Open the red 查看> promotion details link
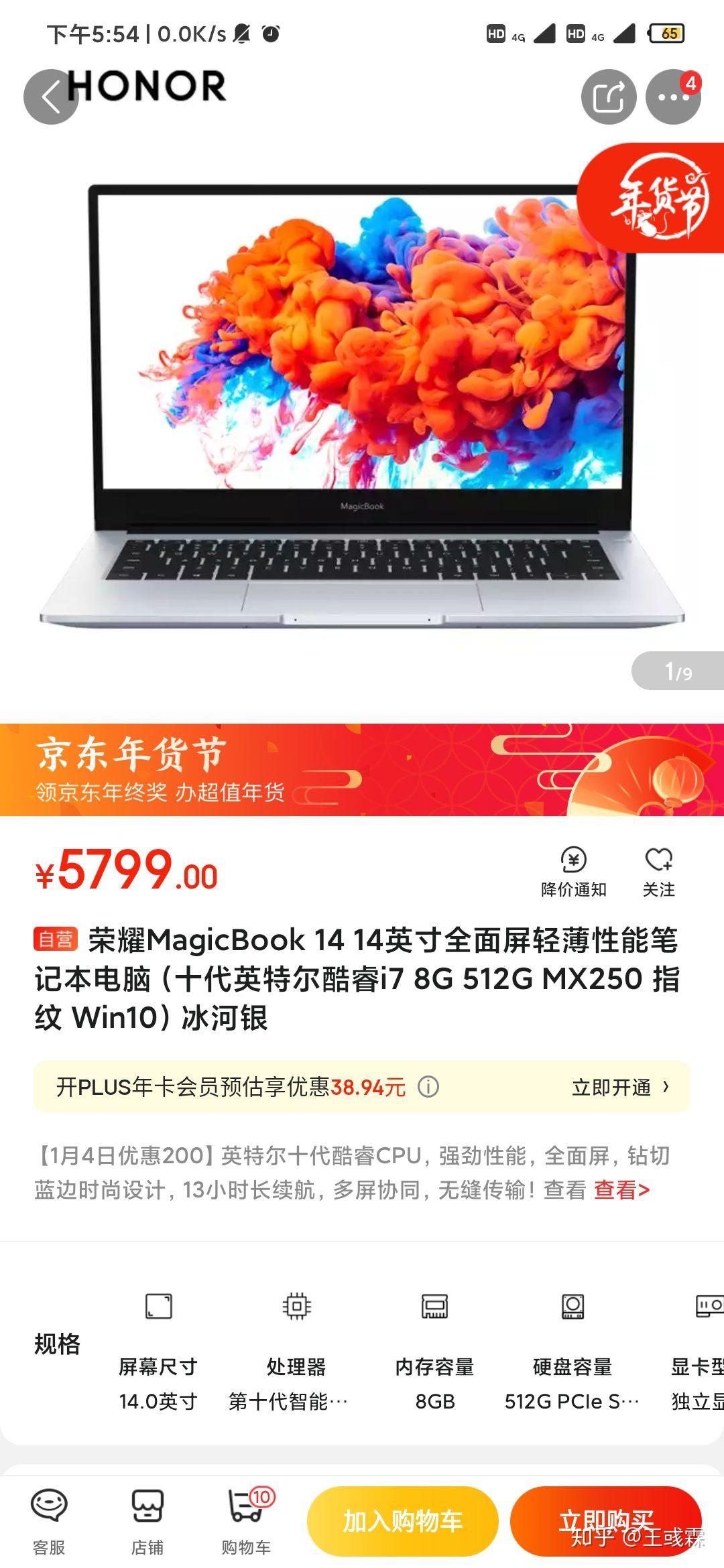Image resolution: width=724 pixels, height=1568 pixels. click(621, 1190)
